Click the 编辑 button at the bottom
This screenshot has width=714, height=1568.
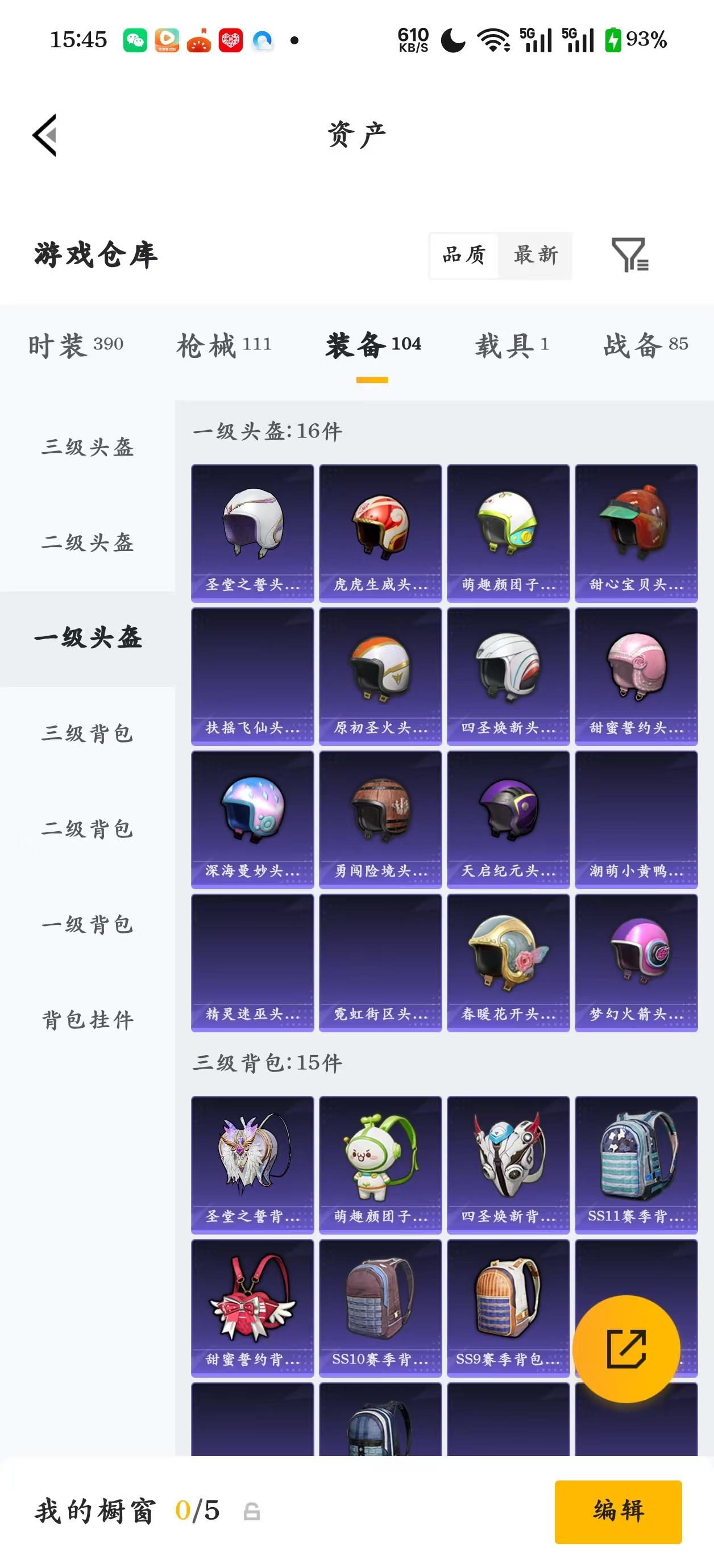pos(618,1512)
